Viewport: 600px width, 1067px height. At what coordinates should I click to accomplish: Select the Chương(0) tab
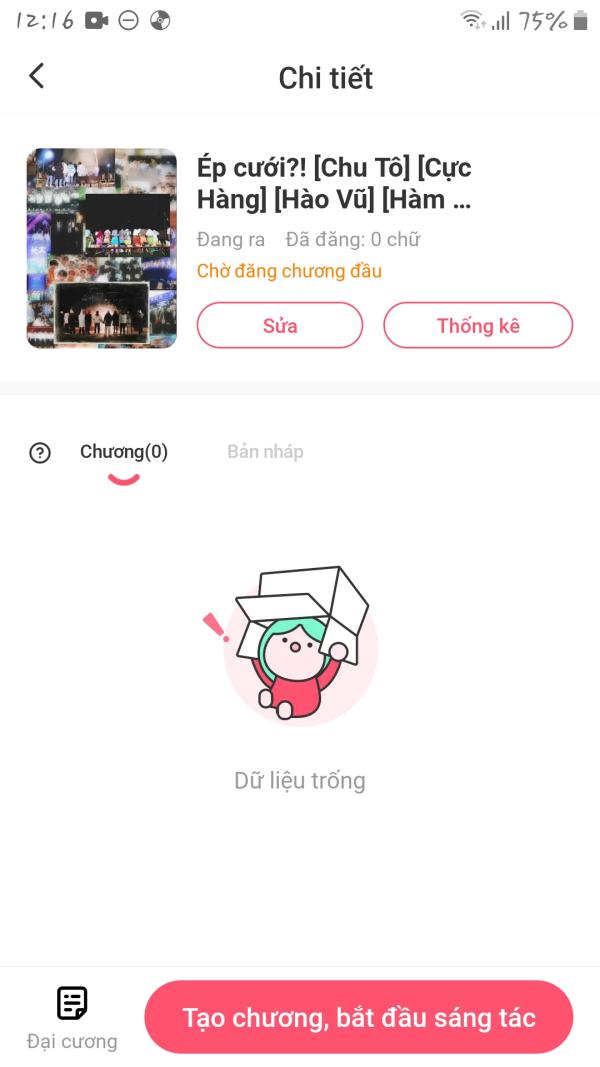(x=124, y=452)
